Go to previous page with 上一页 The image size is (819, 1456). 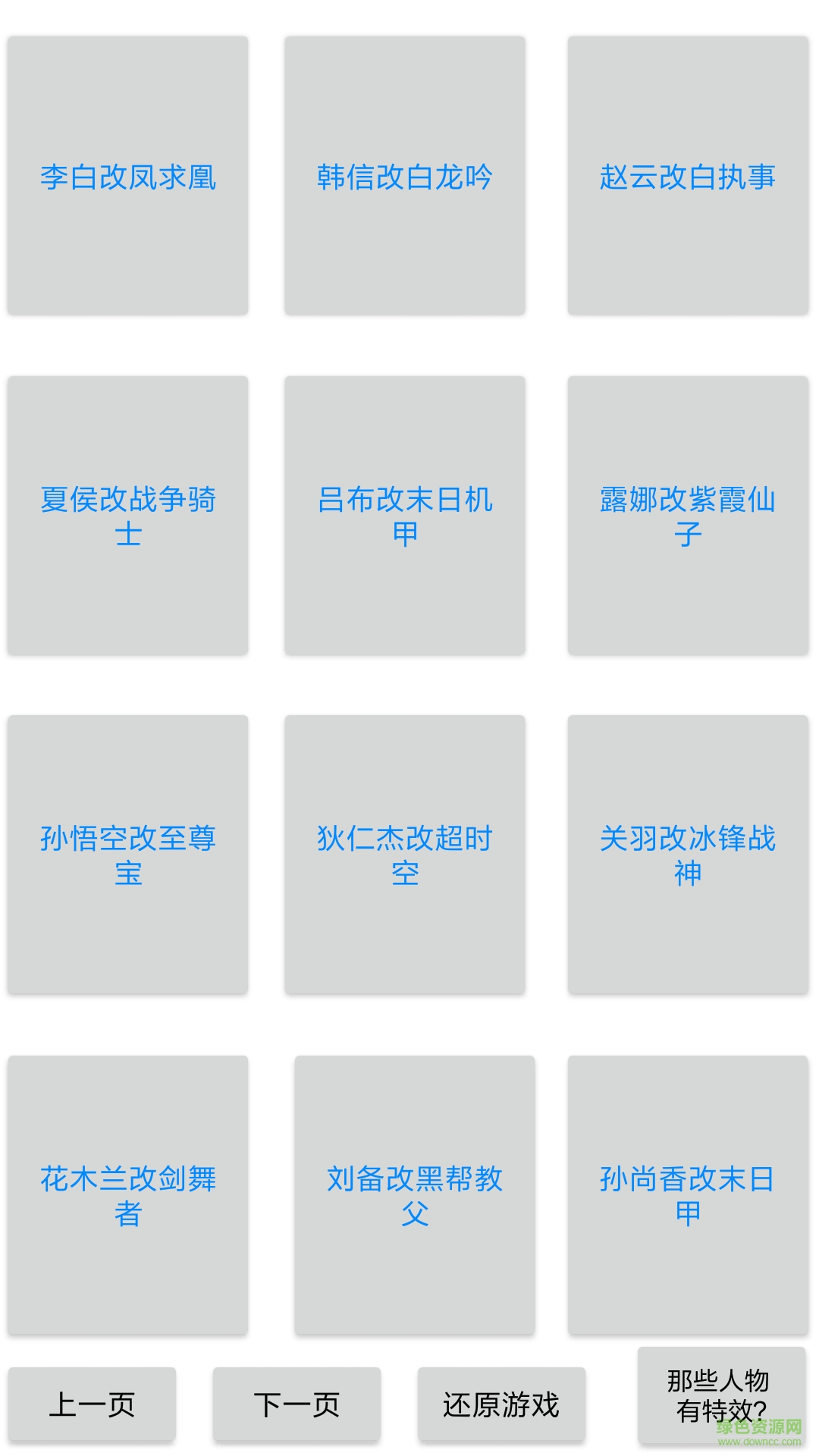[x=92, y=1404]
